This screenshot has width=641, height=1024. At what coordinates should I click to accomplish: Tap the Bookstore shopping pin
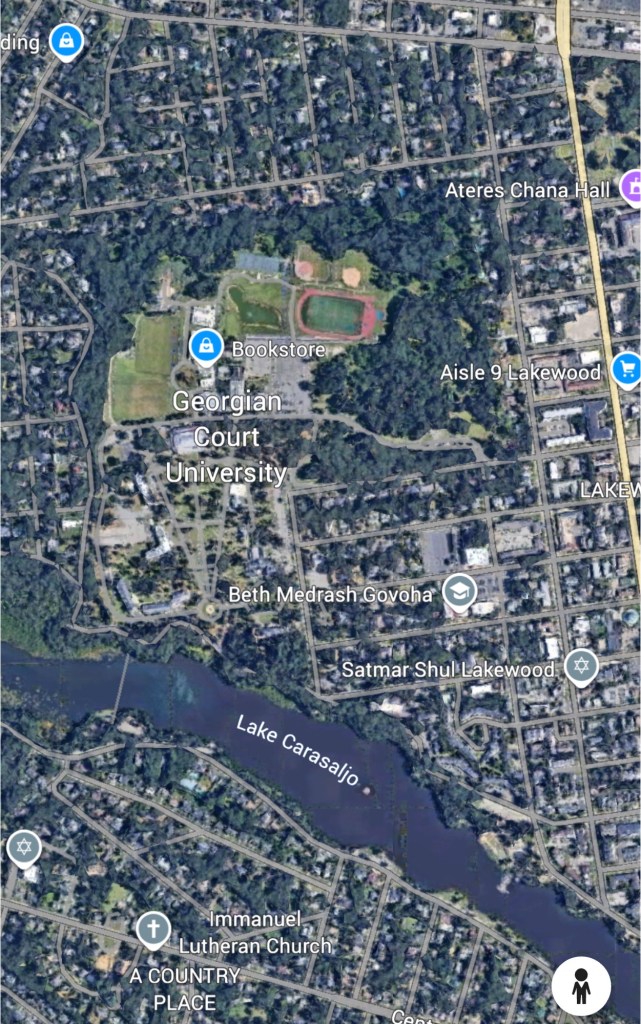point(205,348)
